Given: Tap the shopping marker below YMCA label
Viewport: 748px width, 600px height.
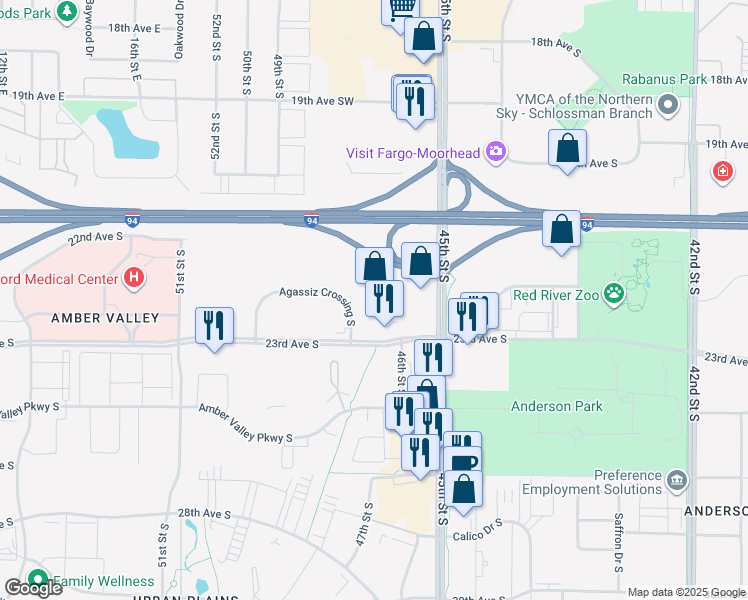Looking at the screenshot, I should click(567, 152).
